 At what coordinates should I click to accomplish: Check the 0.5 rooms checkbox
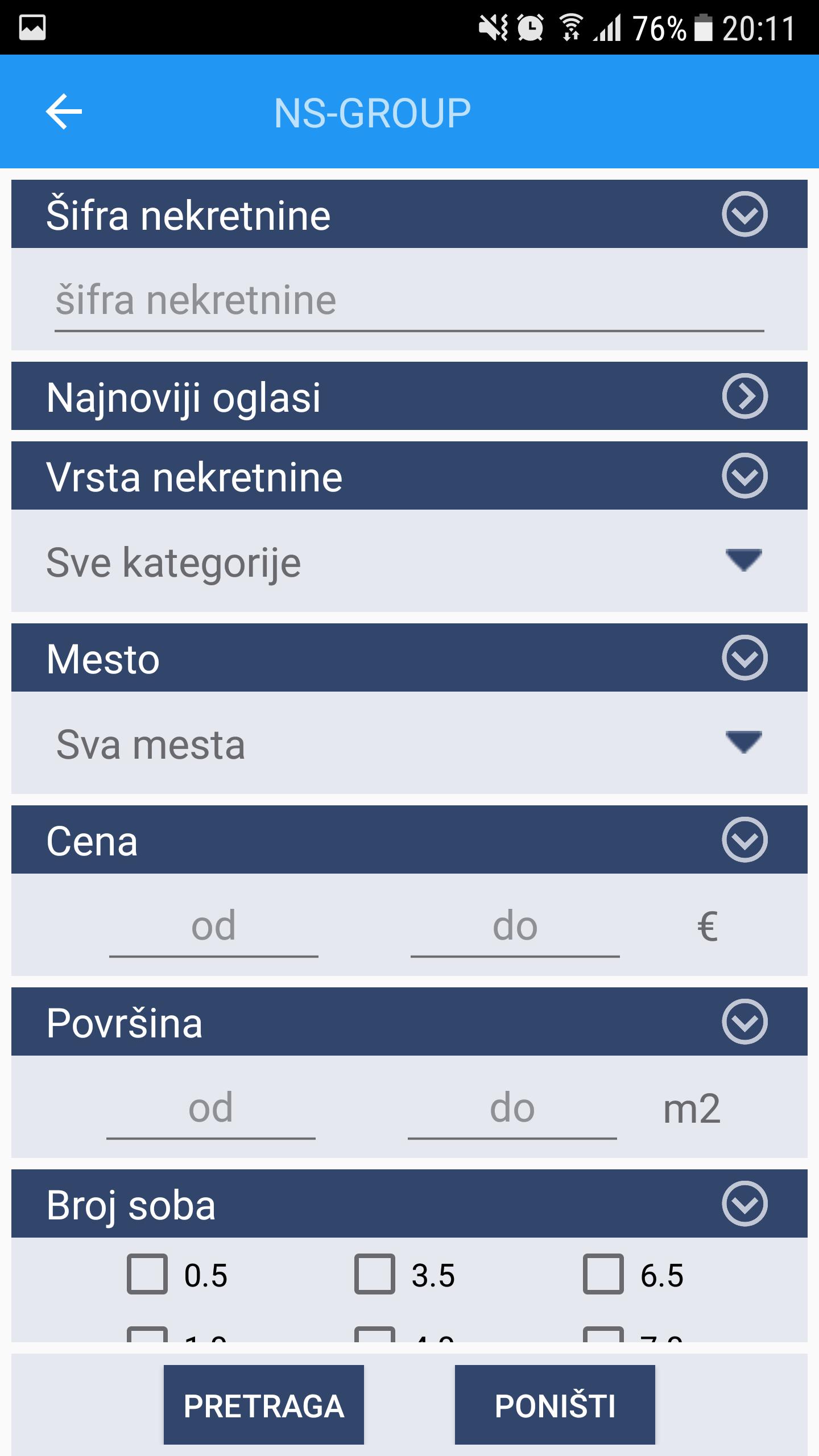click(x=147, y=1274)
